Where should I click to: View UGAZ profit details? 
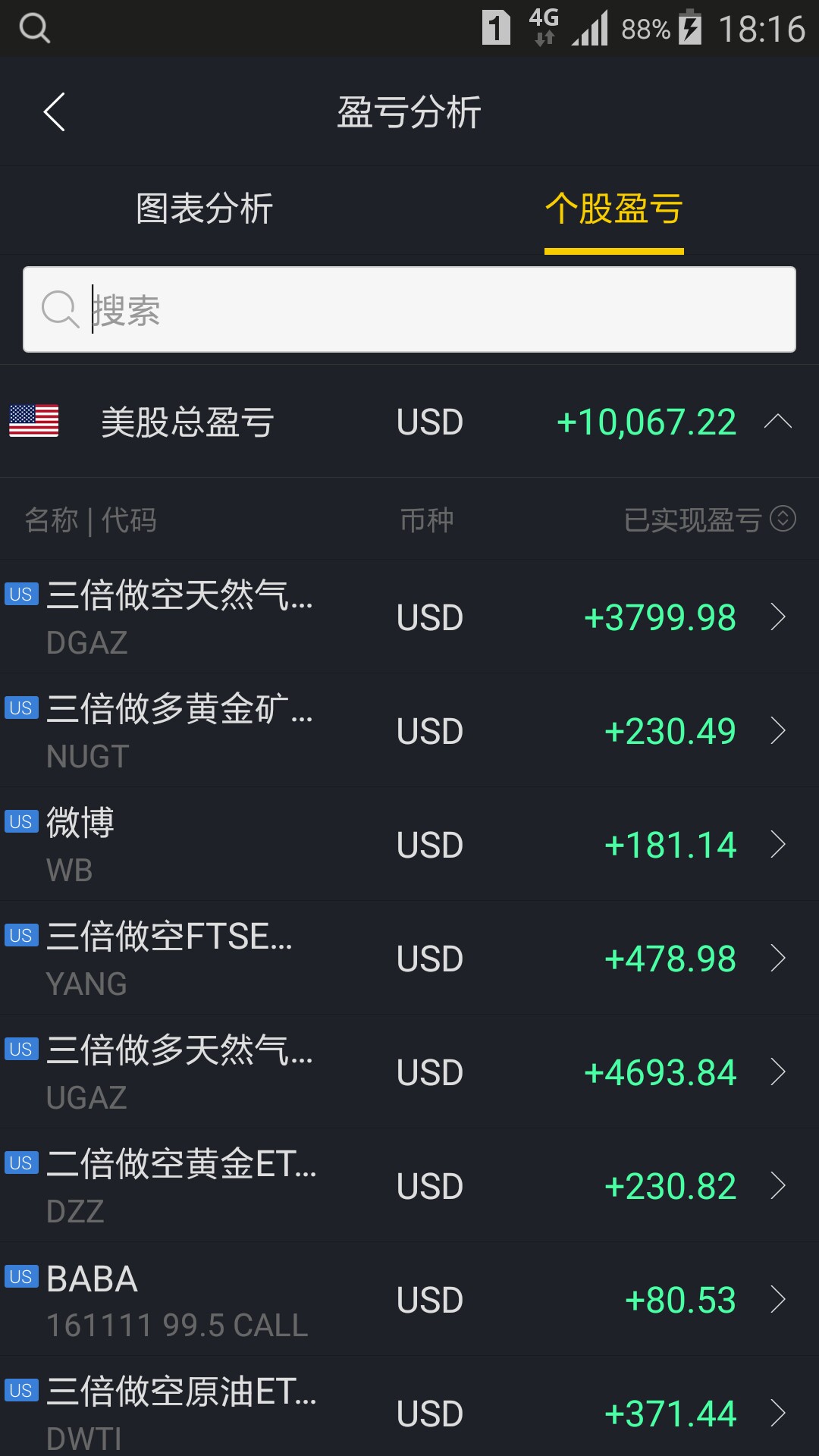pos(409,1072)
